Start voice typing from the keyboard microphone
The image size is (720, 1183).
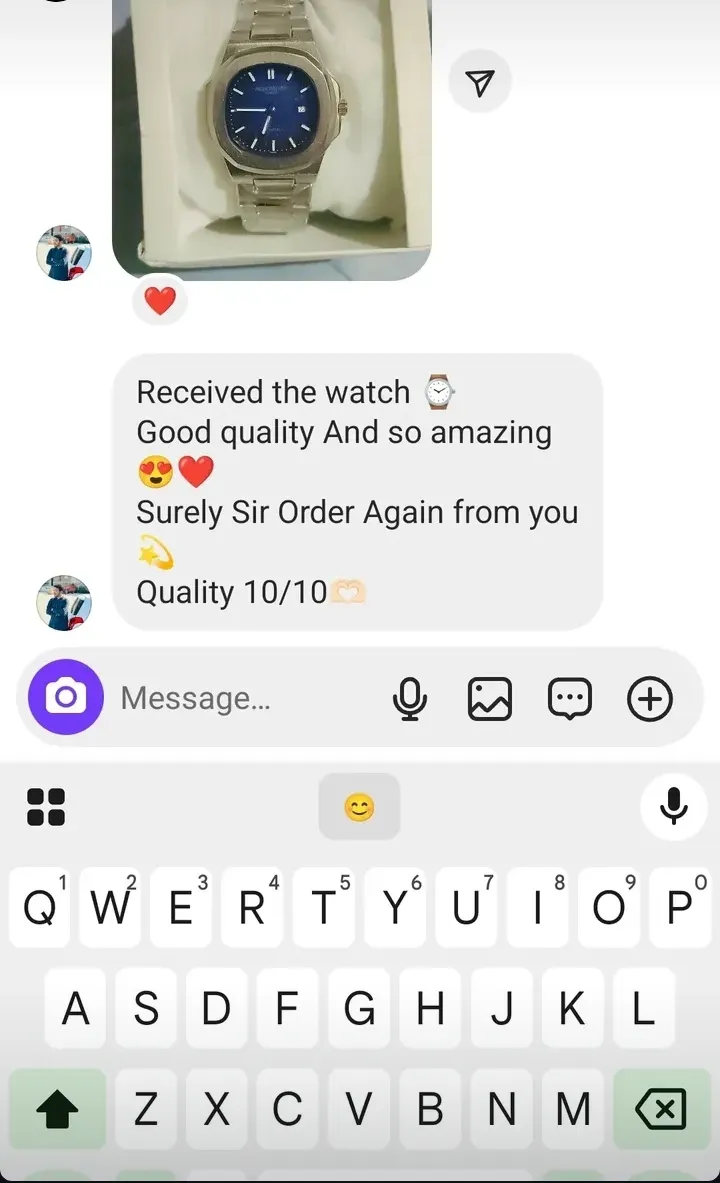click(674, 806)
